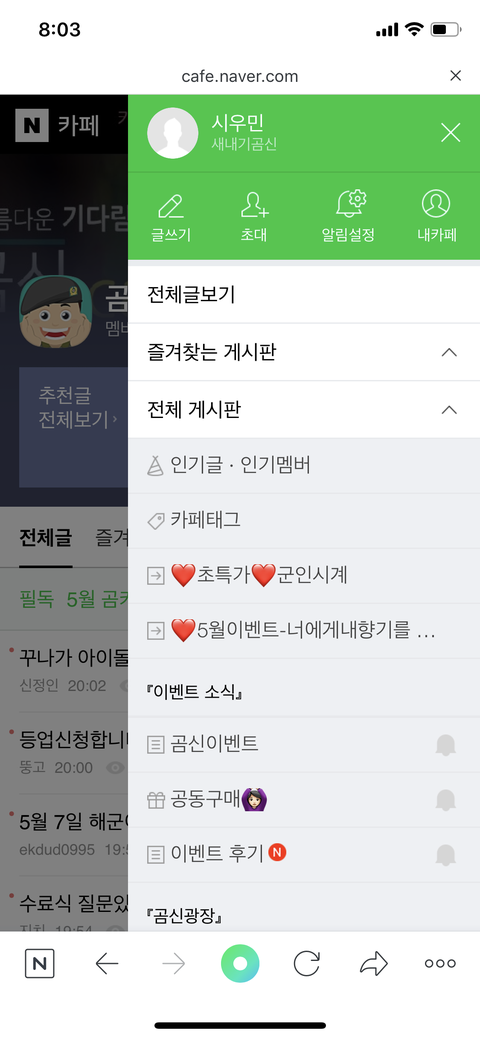Open the 카페태그 board
Image resolution: width=480 pixels, height=1039 pixels.
click(x=304, y=521)
